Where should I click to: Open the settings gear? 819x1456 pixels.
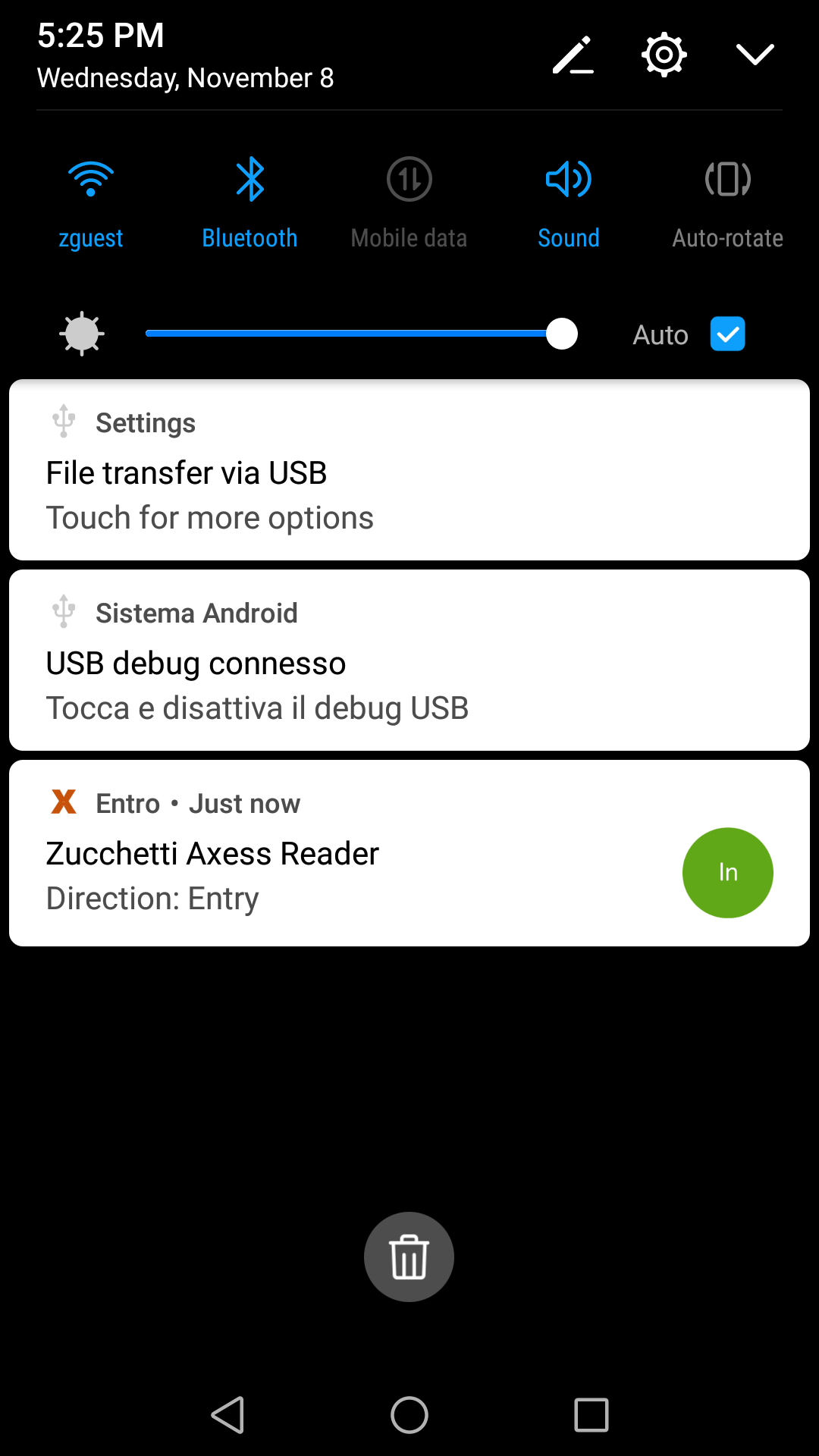tap(664, 55)
